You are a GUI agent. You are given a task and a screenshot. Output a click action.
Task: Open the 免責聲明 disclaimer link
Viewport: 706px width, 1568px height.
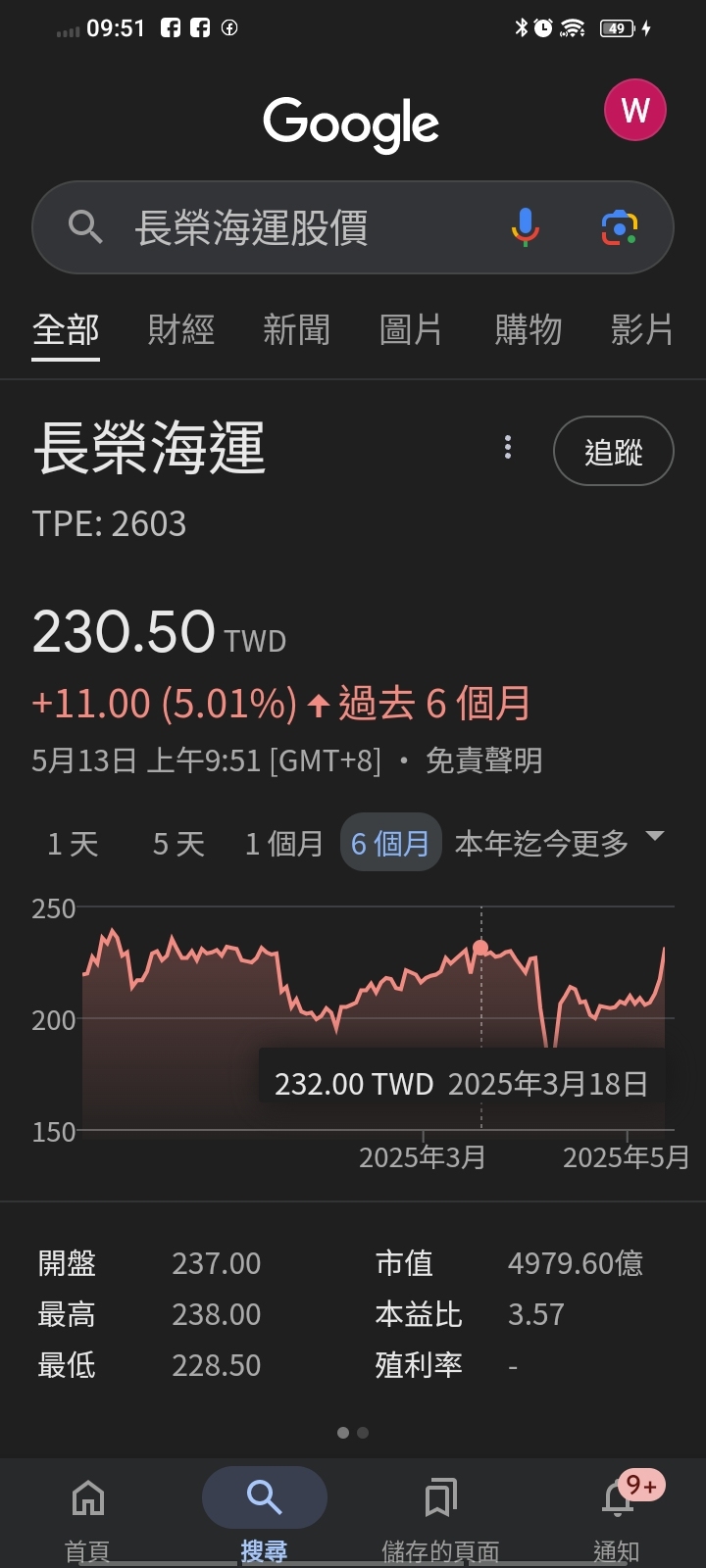click(483, 760)
